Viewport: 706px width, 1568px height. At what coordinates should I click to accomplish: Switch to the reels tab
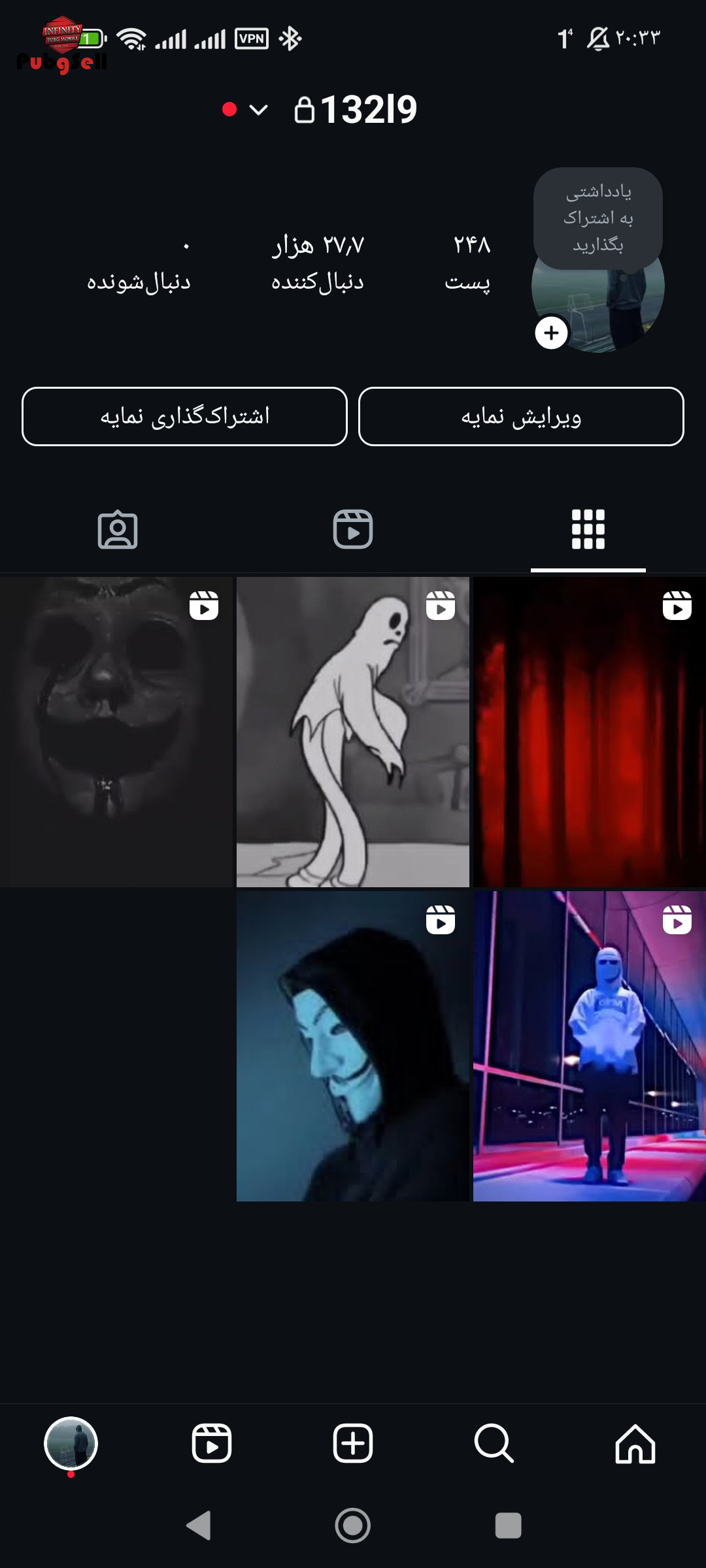click(x=353, y=529)
